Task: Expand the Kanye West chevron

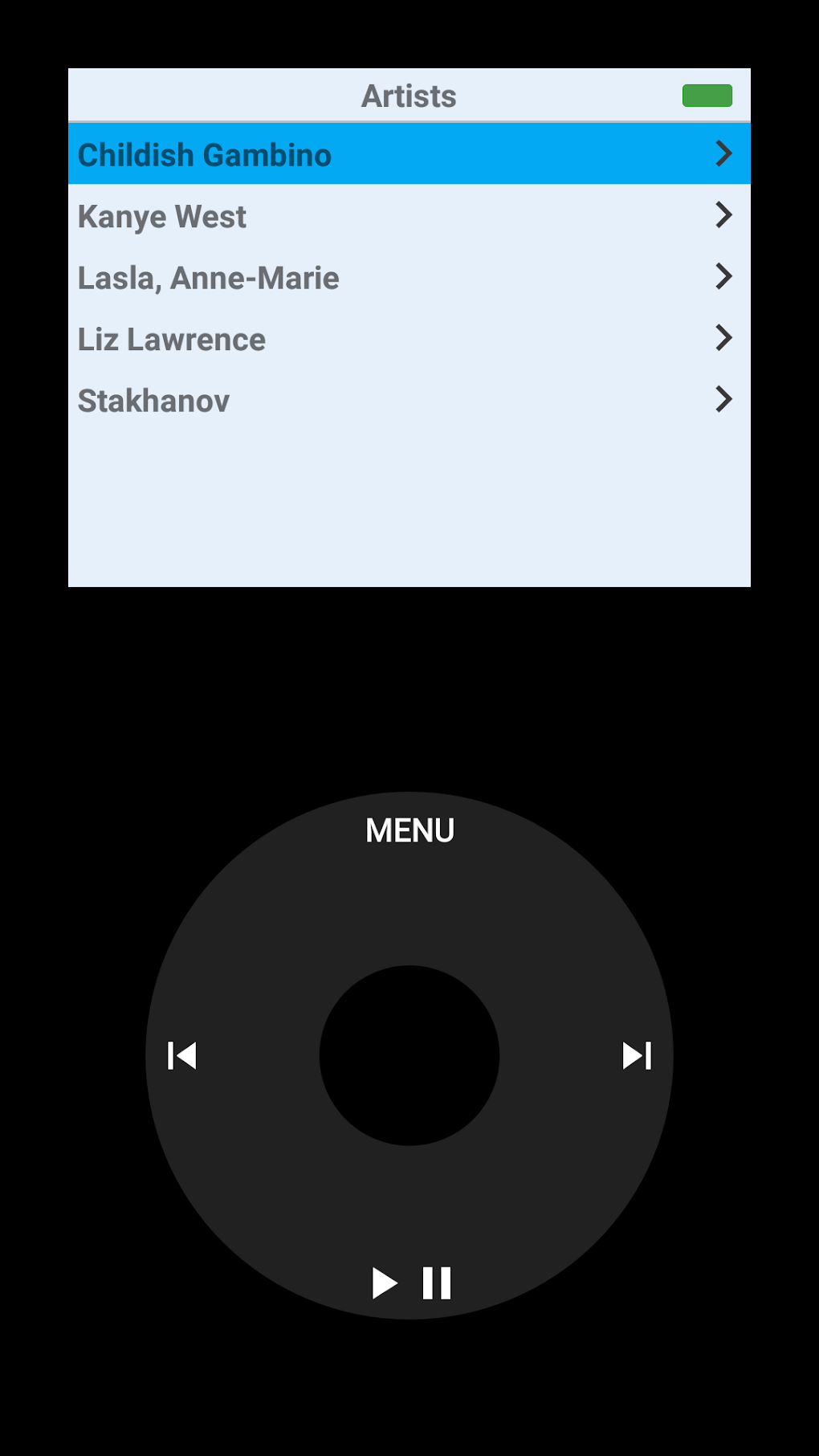Action: tap(723, 215)
